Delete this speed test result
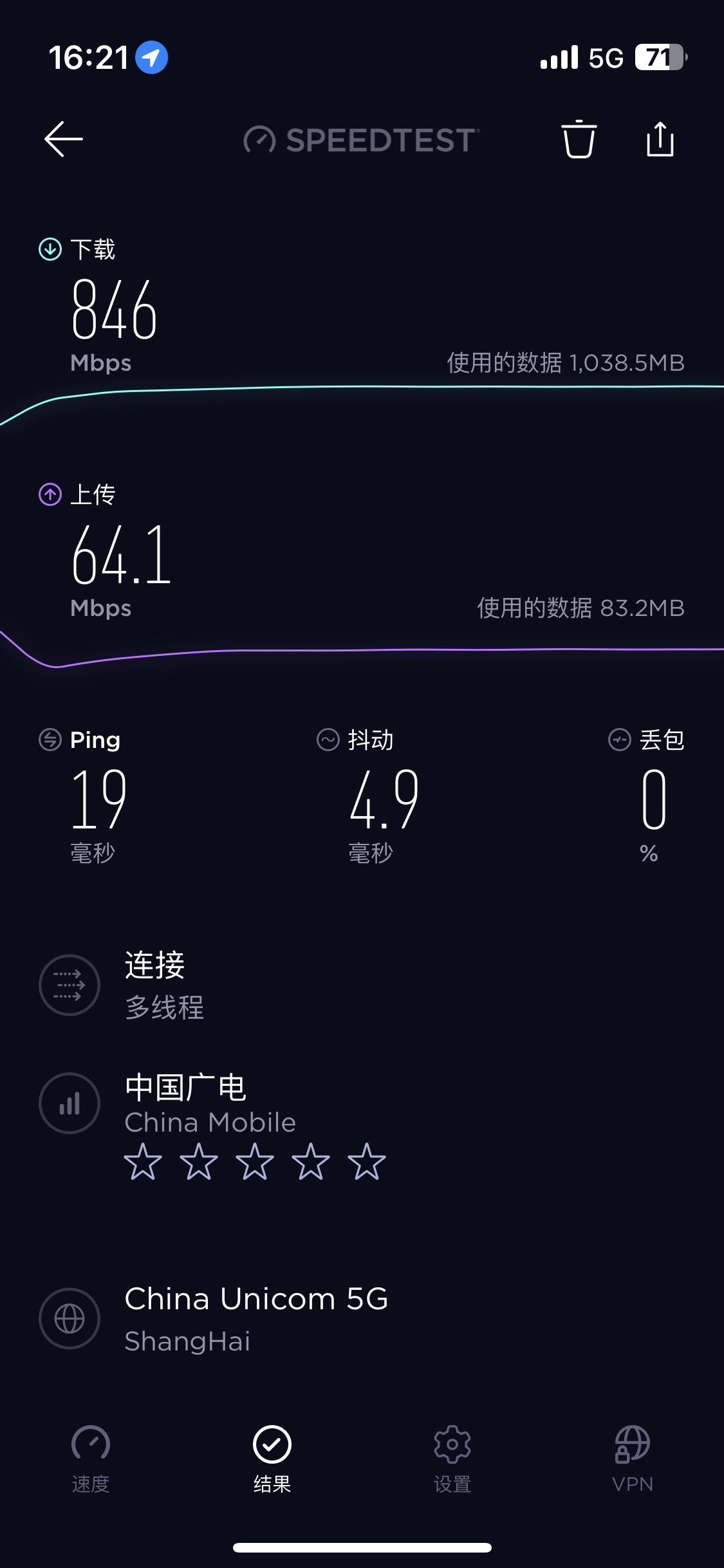 click(579, 139)
